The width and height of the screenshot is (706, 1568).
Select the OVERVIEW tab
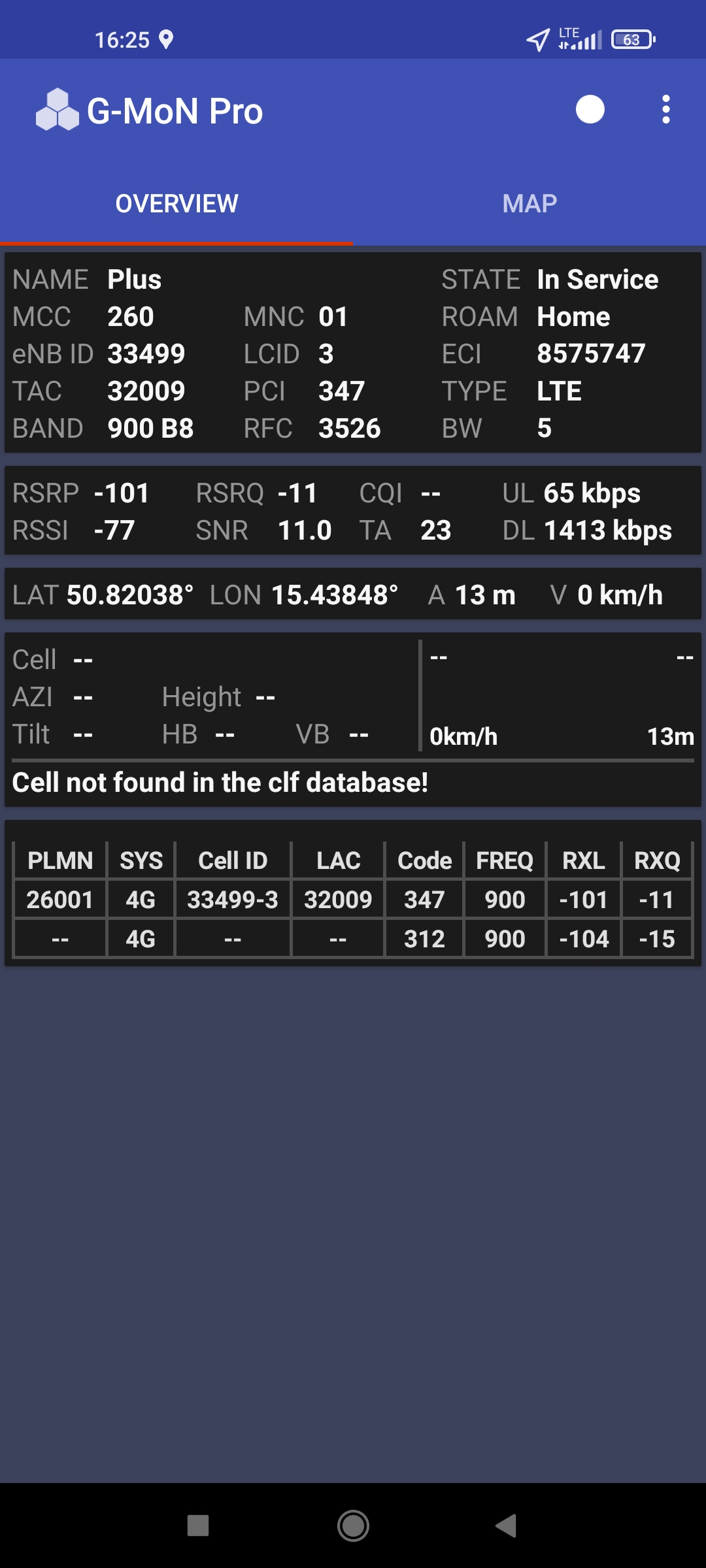pyautogui.click(x=176, y=204)
